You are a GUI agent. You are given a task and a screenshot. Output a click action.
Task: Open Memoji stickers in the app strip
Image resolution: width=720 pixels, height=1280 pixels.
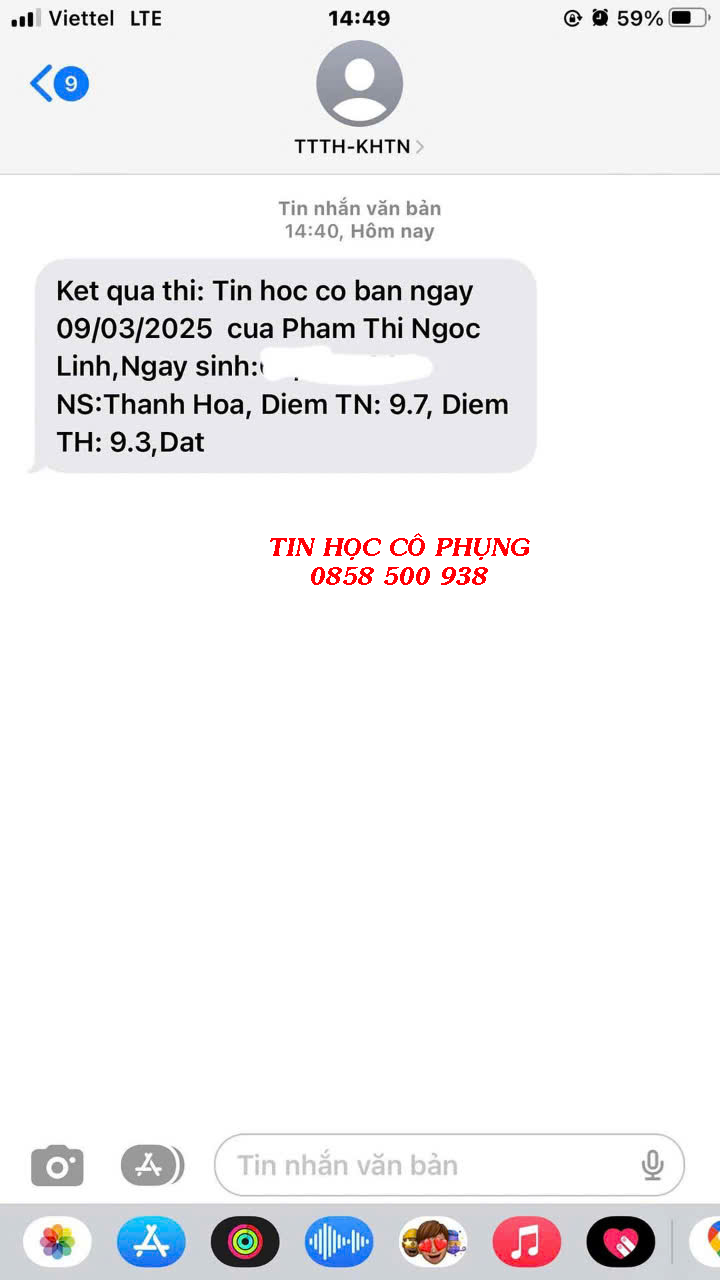(x=432, y=1243)
